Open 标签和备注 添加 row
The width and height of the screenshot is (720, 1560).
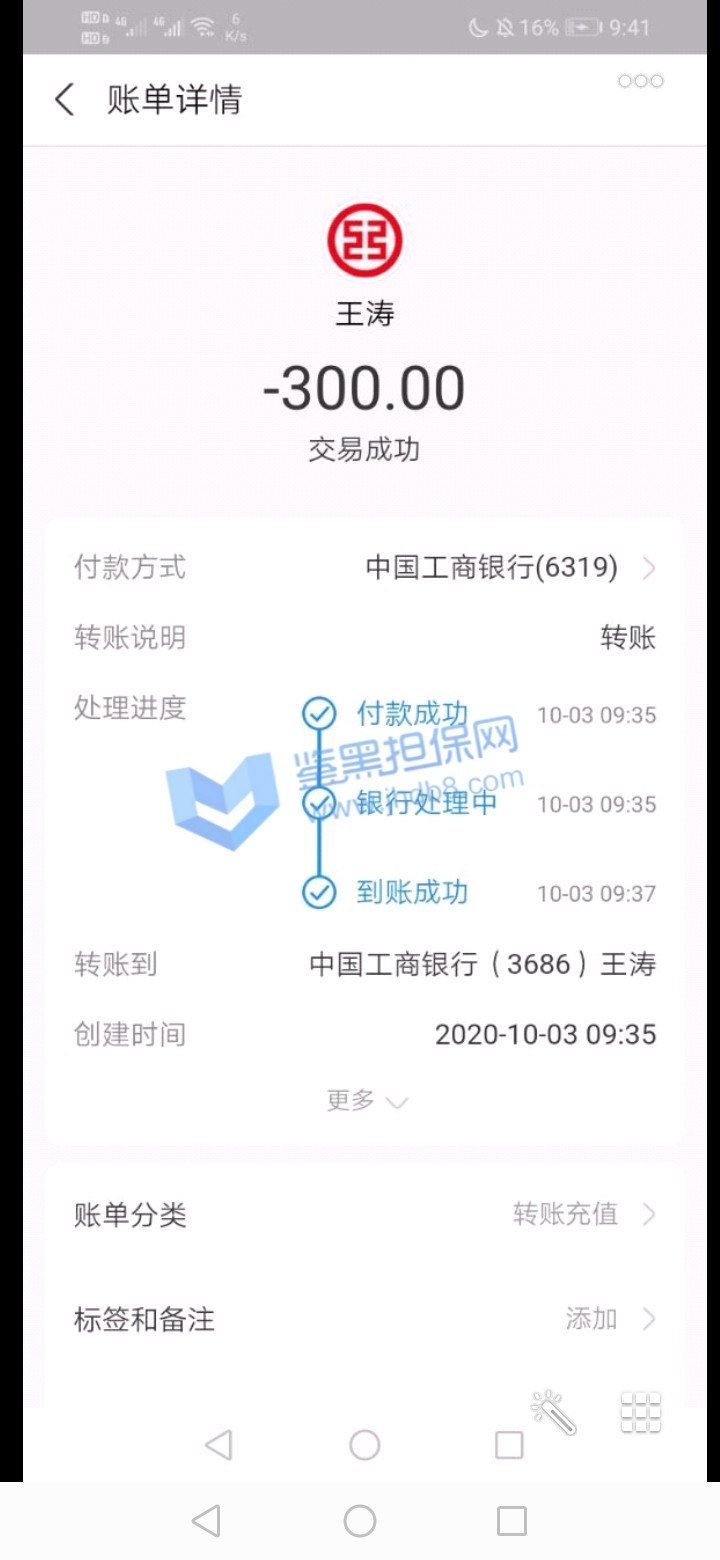point(364,1319)
